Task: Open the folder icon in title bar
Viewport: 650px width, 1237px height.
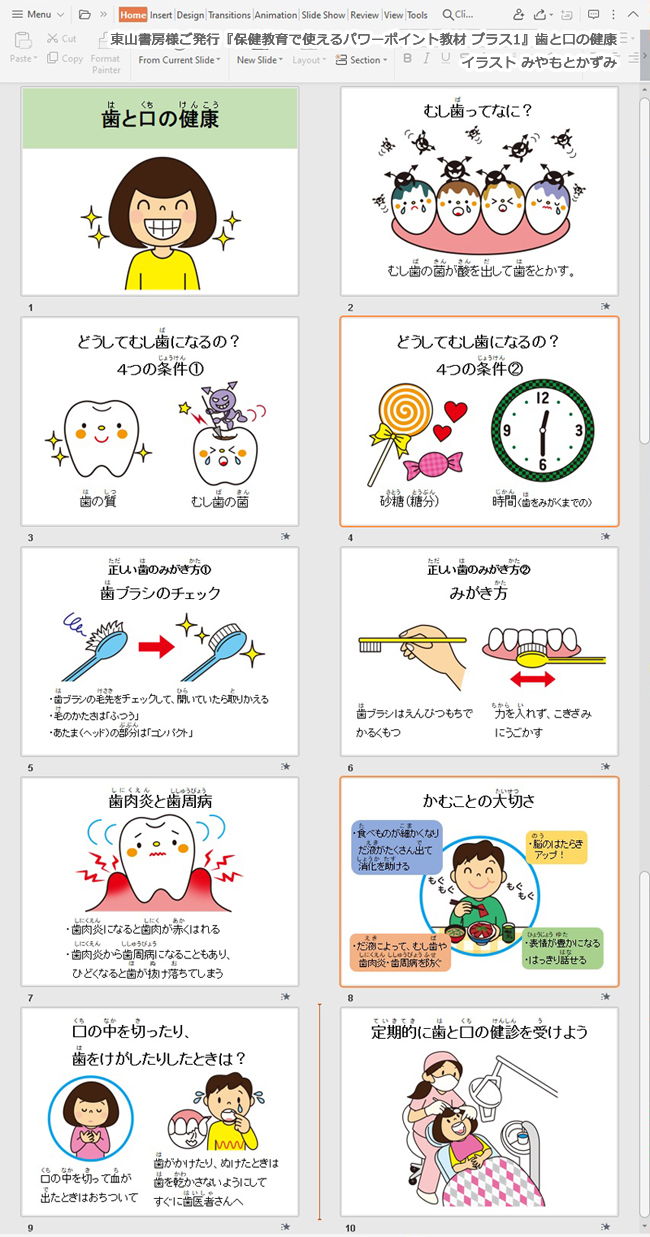Action: [x=84, y=15]
